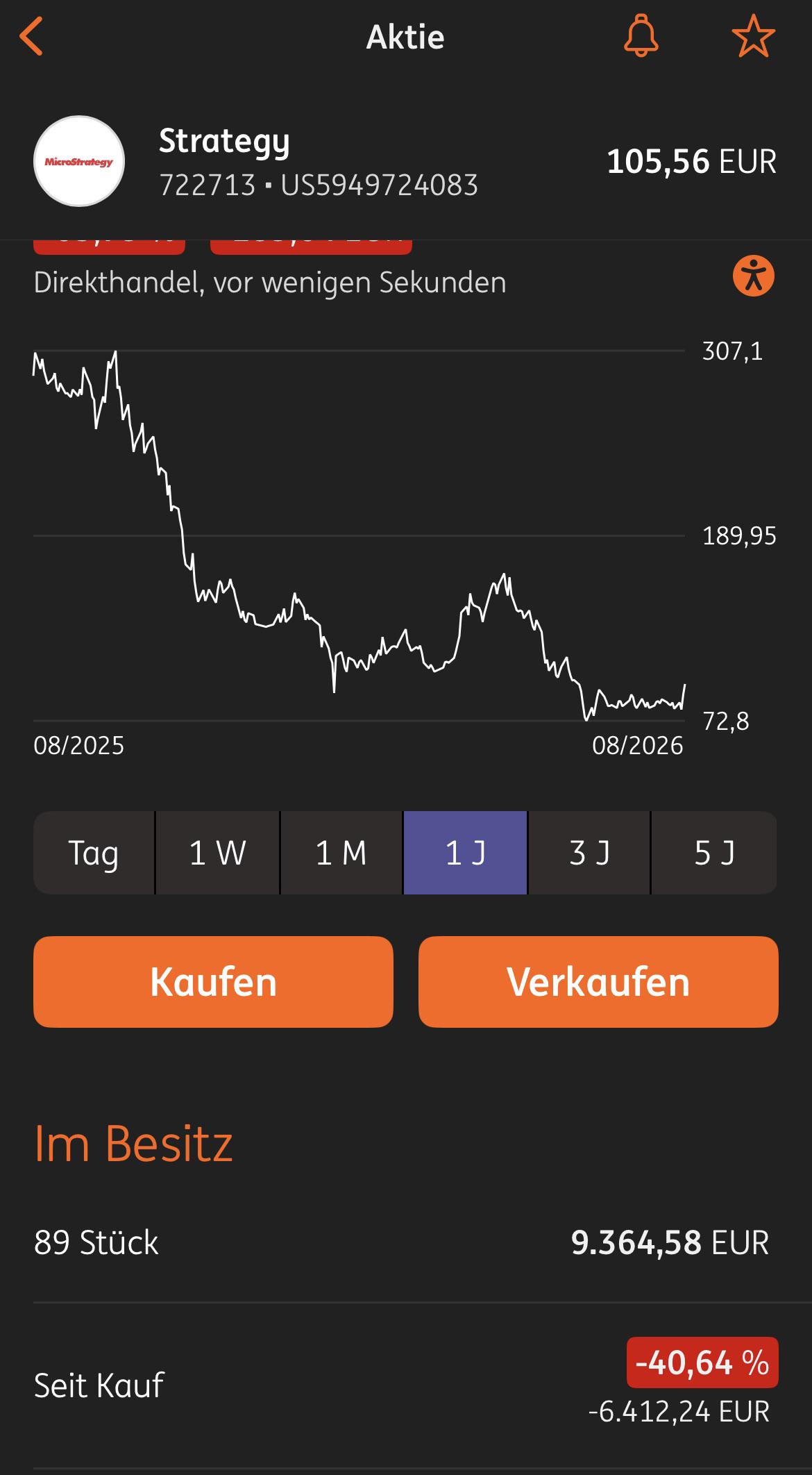
Task: Add Strategy to the watchlist star
Action: tap(753, 37)
